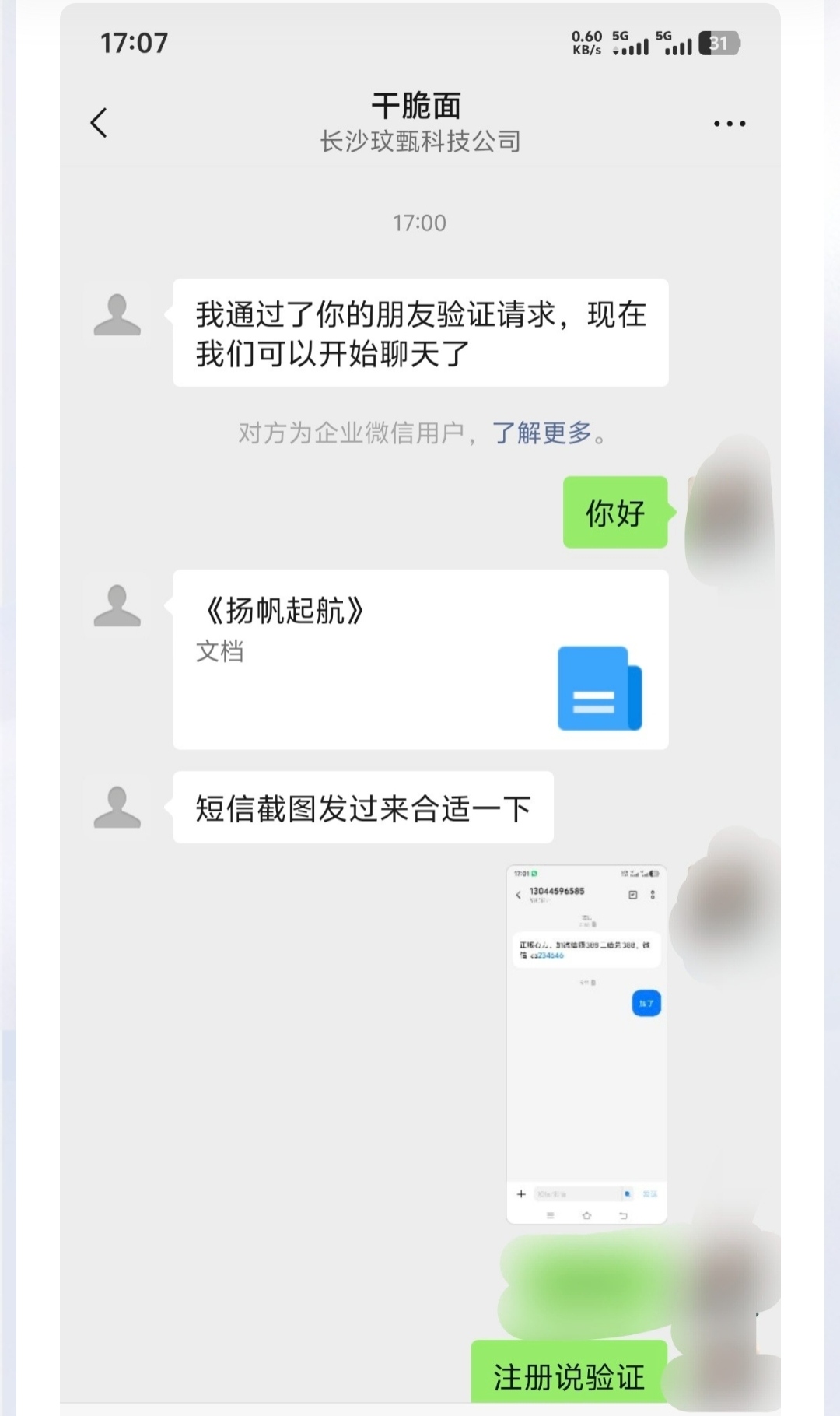View the sent SMS screenshot image
This screenshot has height=1416, width=840.
pos(586,1043)
